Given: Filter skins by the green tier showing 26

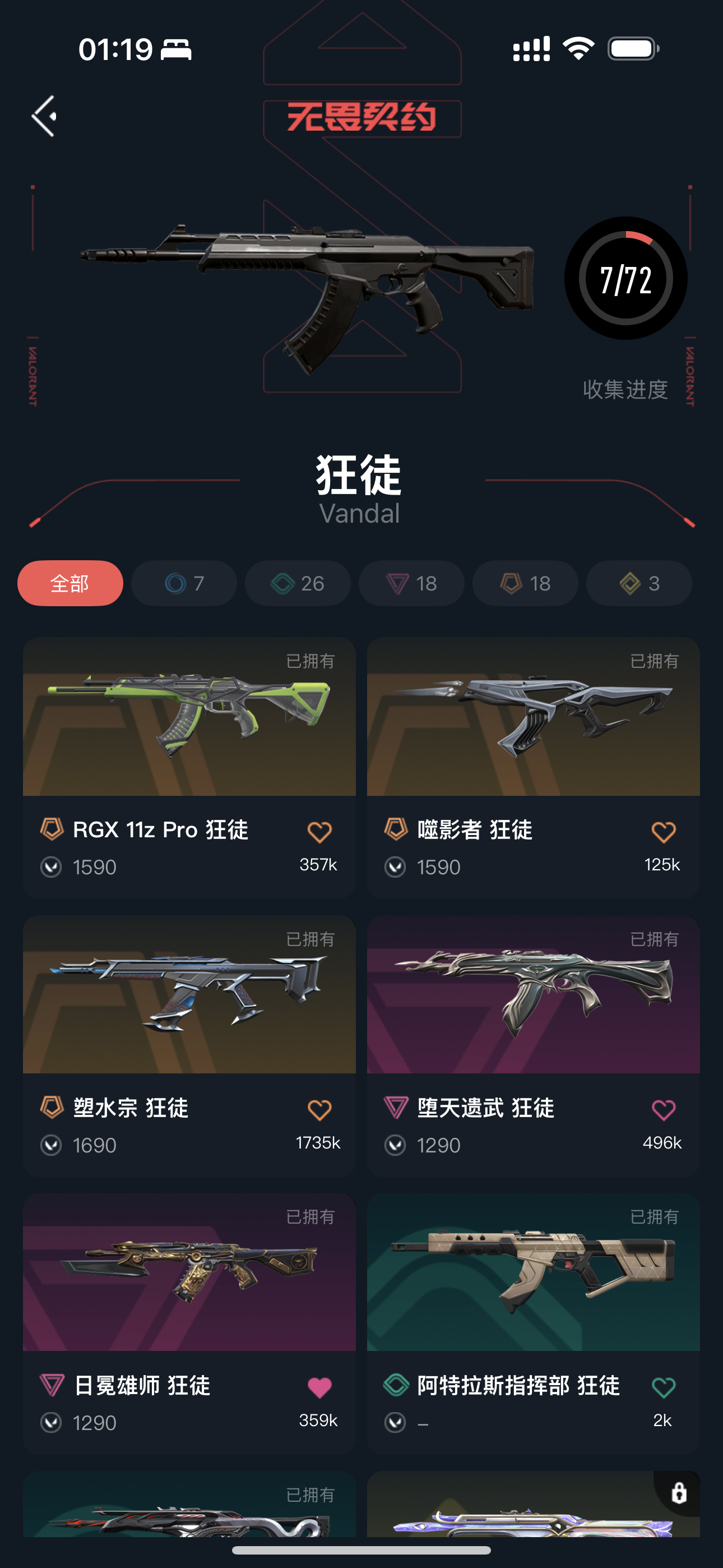Looking at the screenshot, I should [x=298, y=583].
